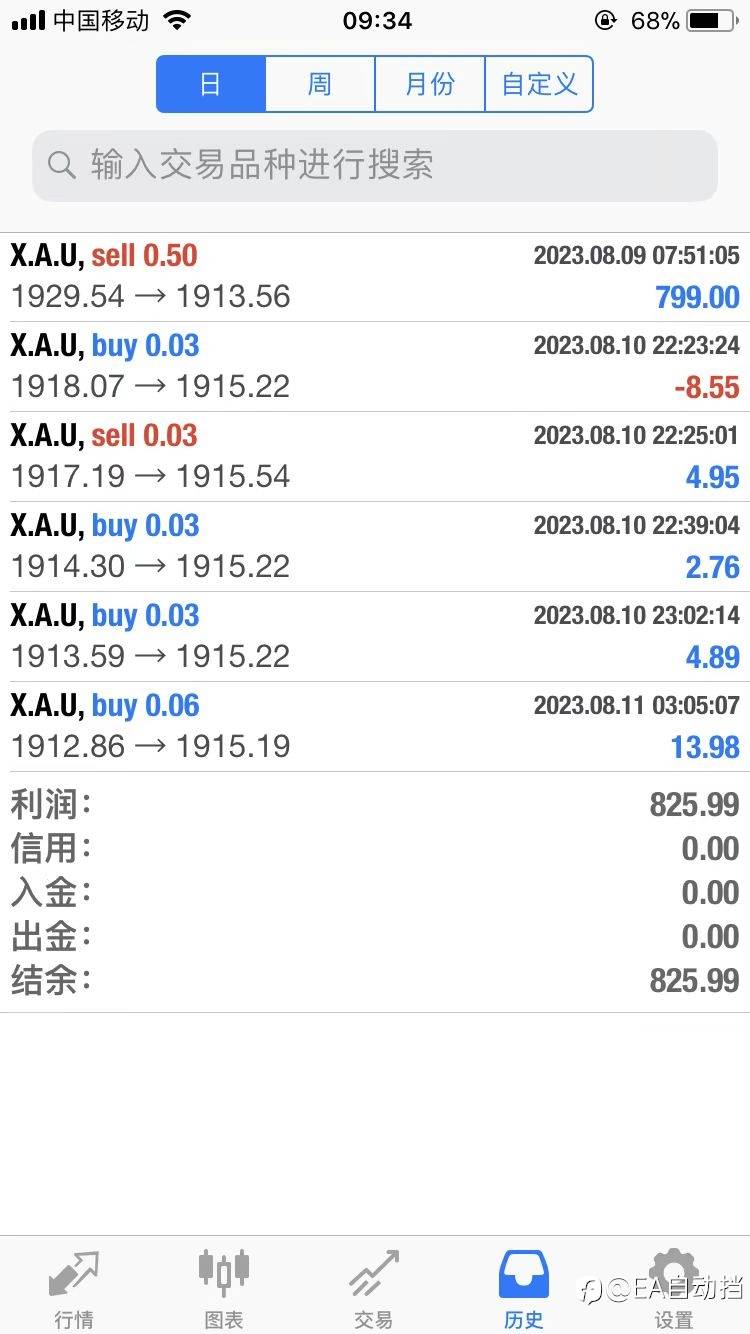Open the sell 0.50 trade with 799.00 profit
Screen dimensions: 750x1334
pos(375,277)
